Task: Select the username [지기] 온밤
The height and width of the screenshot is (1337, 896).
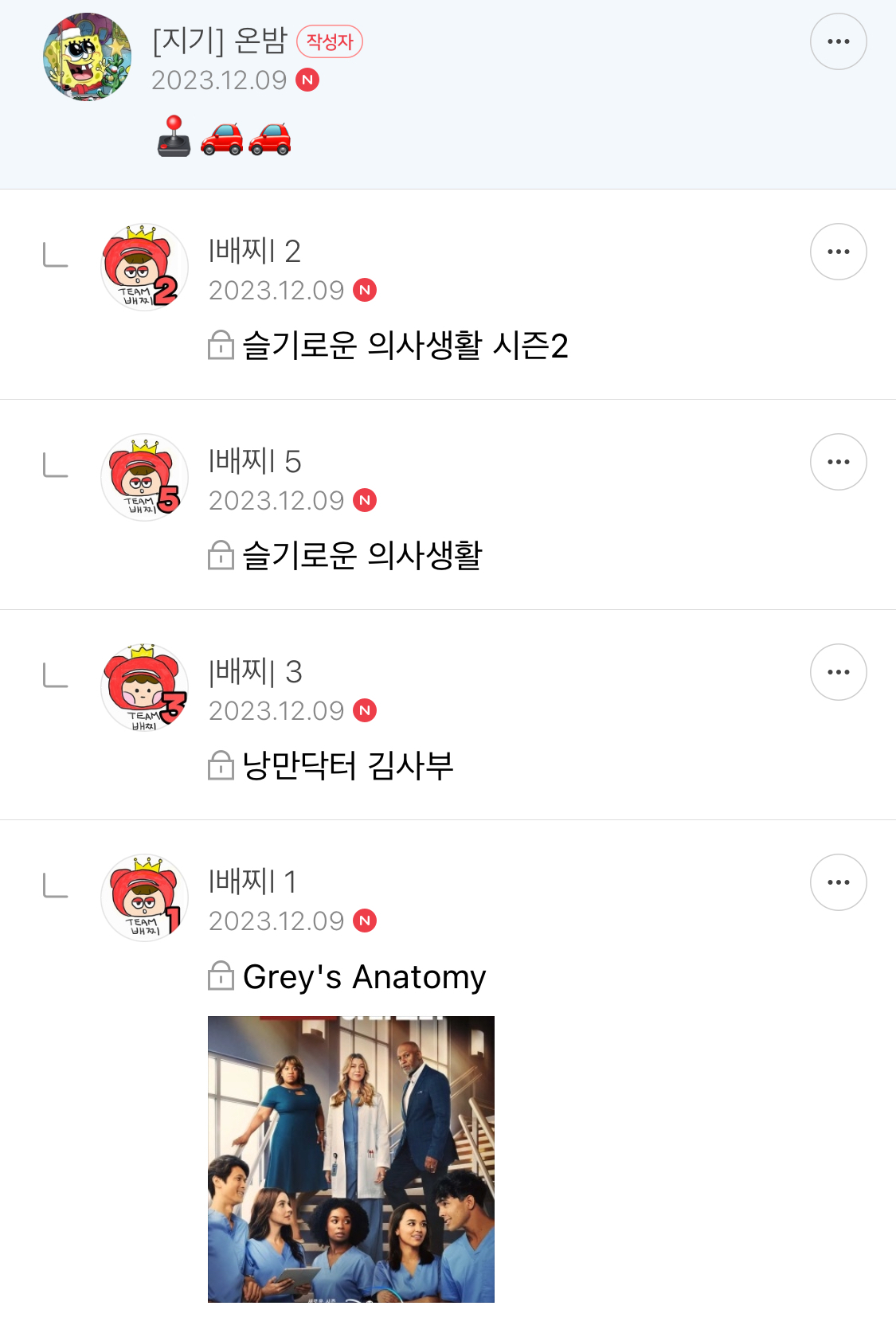Action: click(215, 43)
